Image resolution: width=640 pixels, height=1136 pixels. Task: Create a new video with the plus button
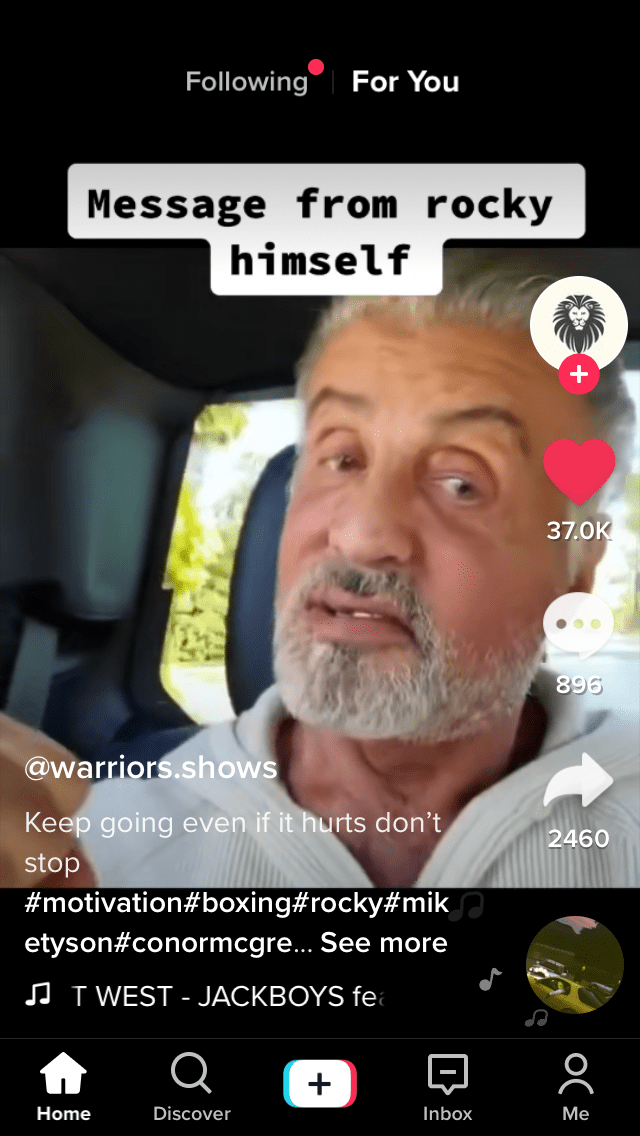319,1084
